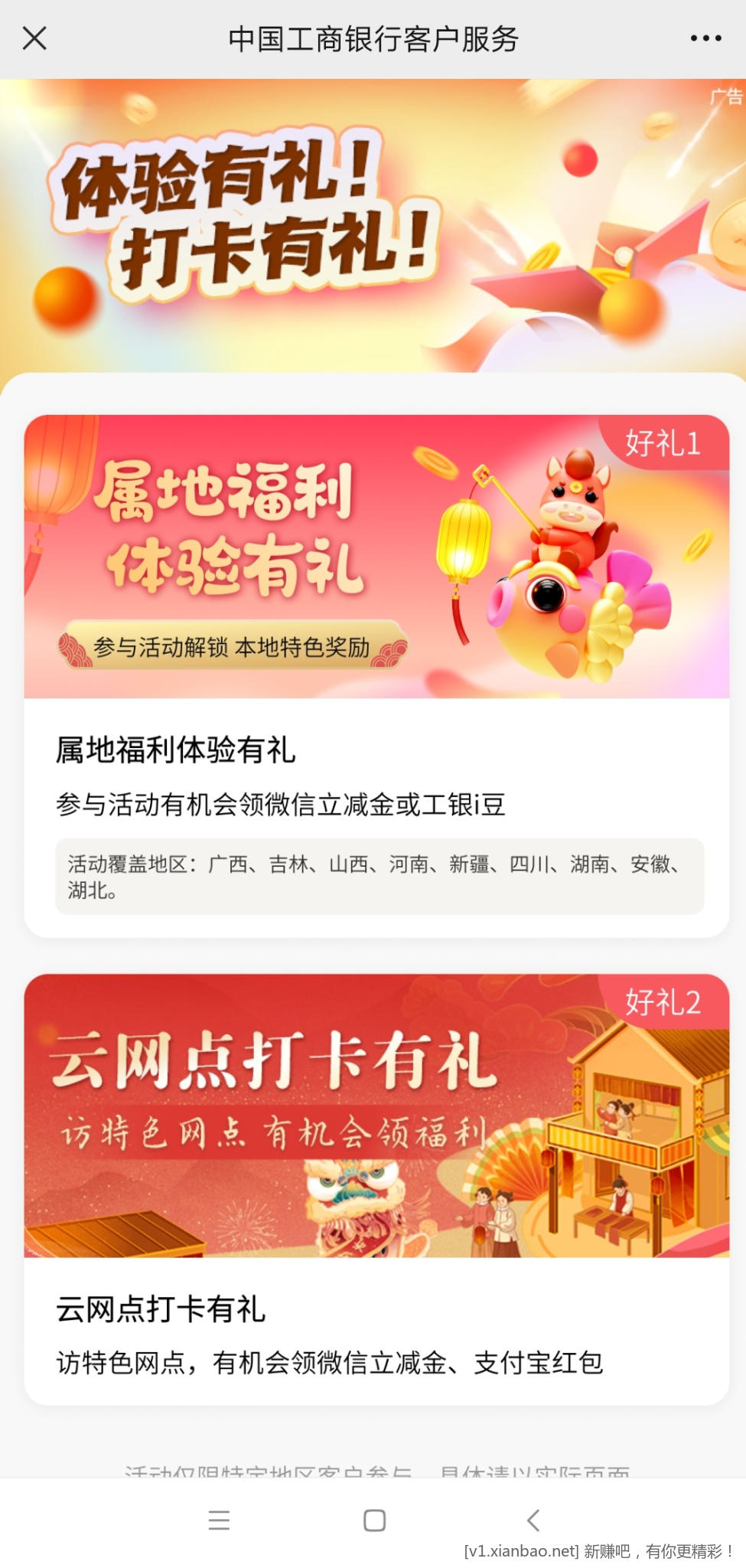
Task: Open the 体验有礼！打卡有礼！ top banner
Action: [245, 214]
